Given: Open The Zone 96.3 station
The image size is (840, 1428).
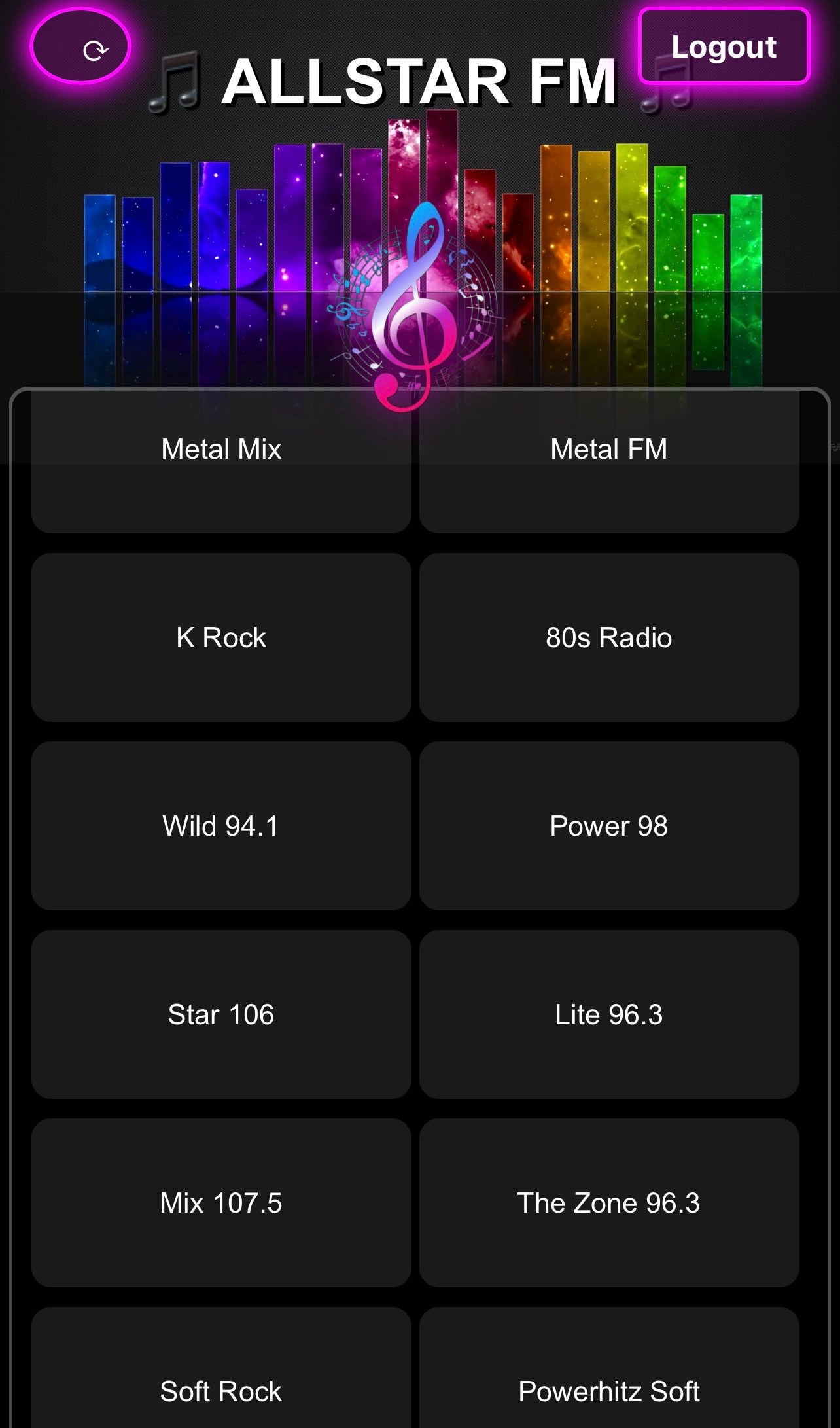Looking at the screenshot, I should (x=608, y=1203).
